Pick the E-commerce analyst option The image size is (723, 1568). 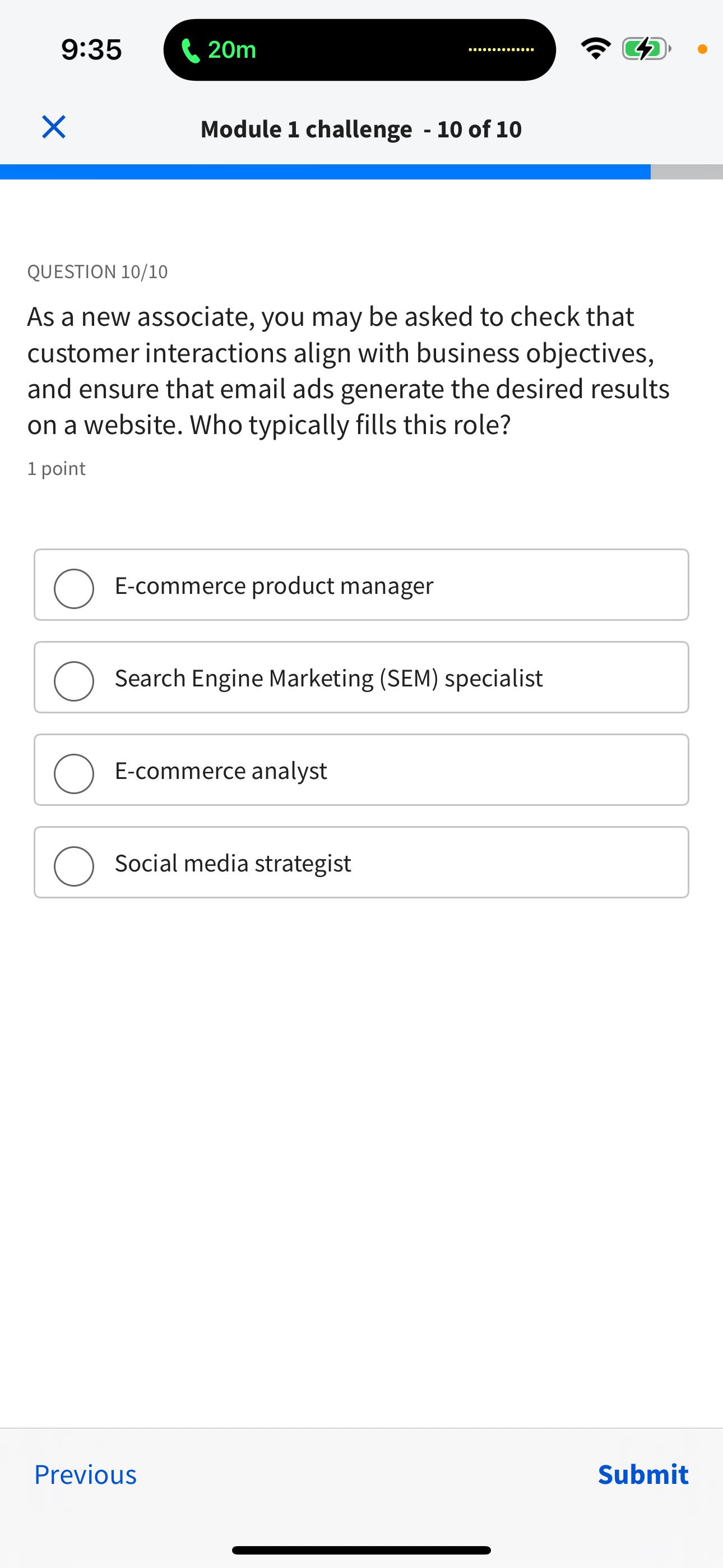(74, 773)
